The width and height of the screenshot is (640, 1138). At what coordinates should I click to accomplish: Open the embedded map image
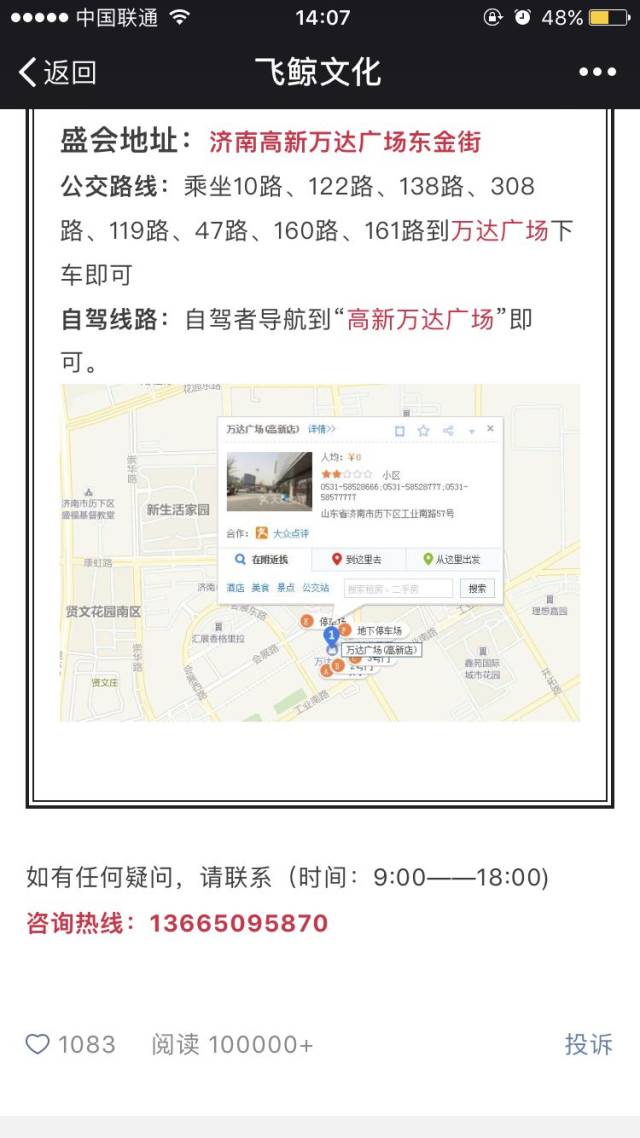[x=320, y=553]
